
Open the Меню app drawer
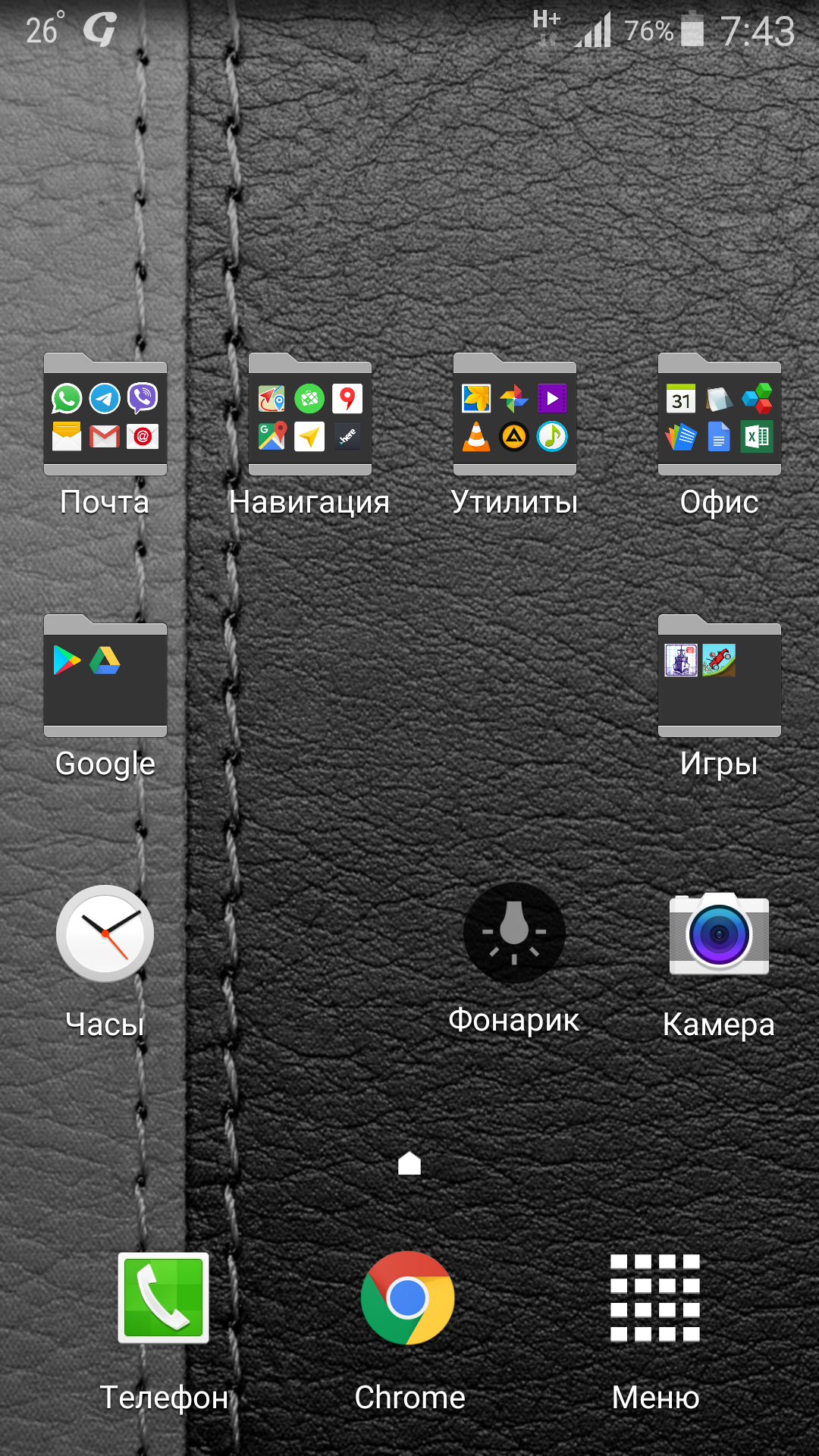click(655, 1298)
